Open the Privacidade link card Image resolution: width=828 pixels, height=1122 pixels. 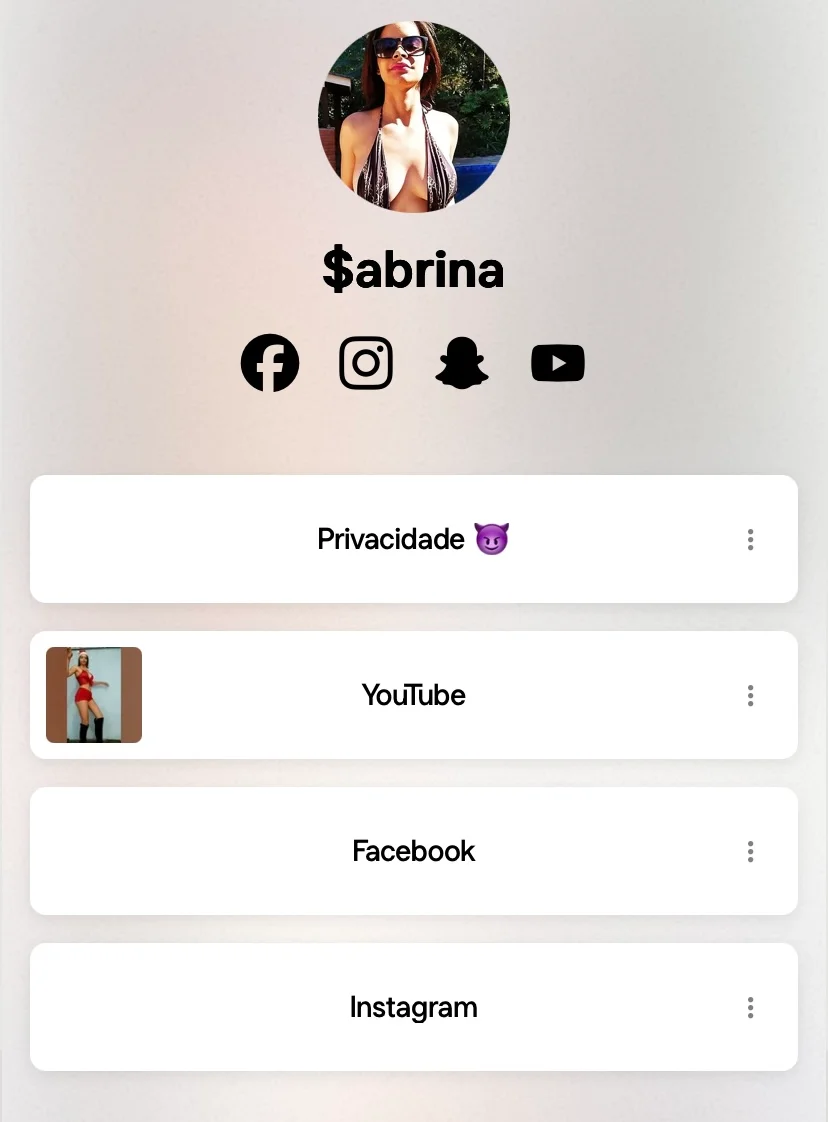click(x=413, y=539)
